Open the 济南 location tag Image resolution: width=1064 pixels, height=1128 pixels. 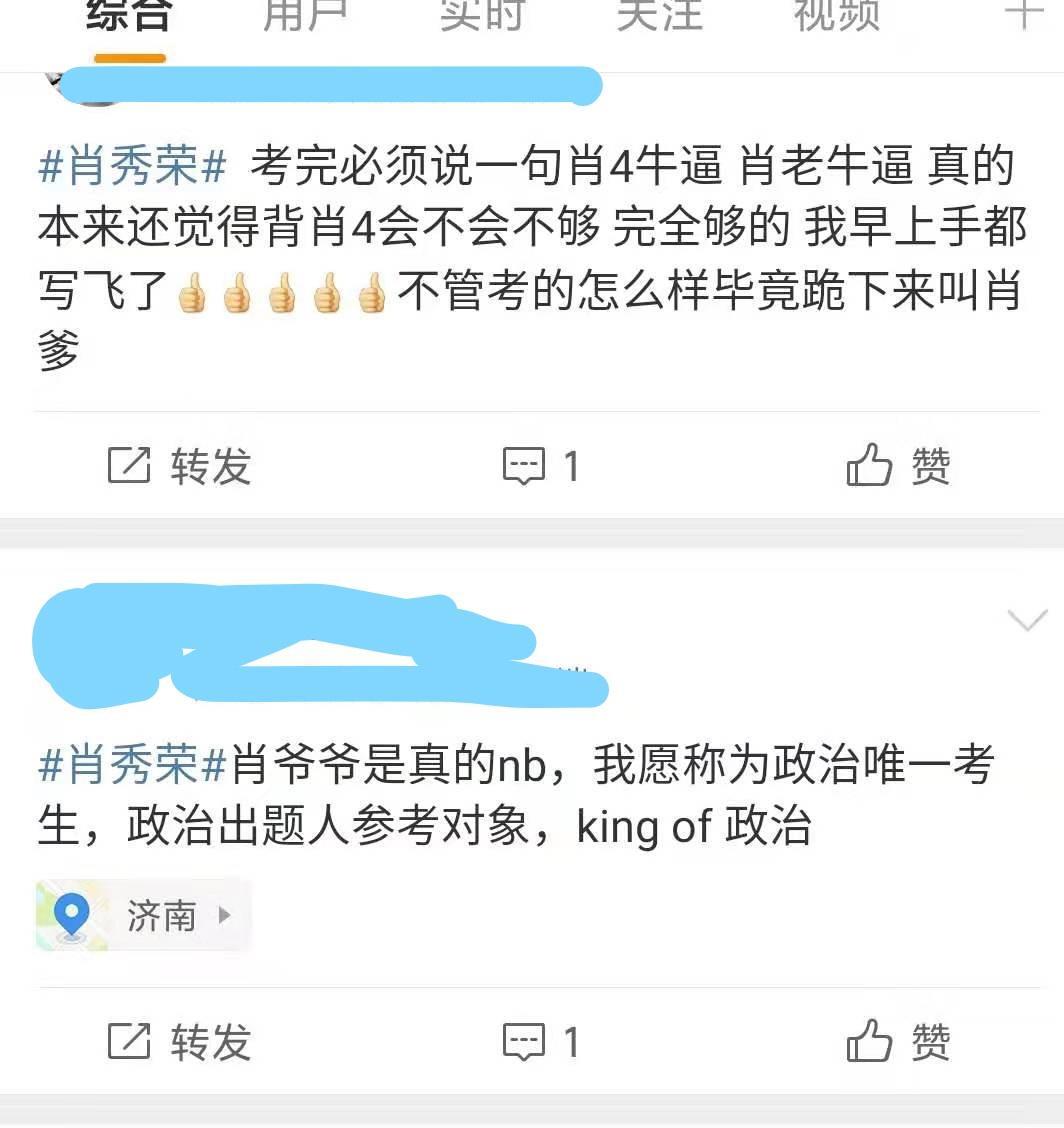(143, 915)
